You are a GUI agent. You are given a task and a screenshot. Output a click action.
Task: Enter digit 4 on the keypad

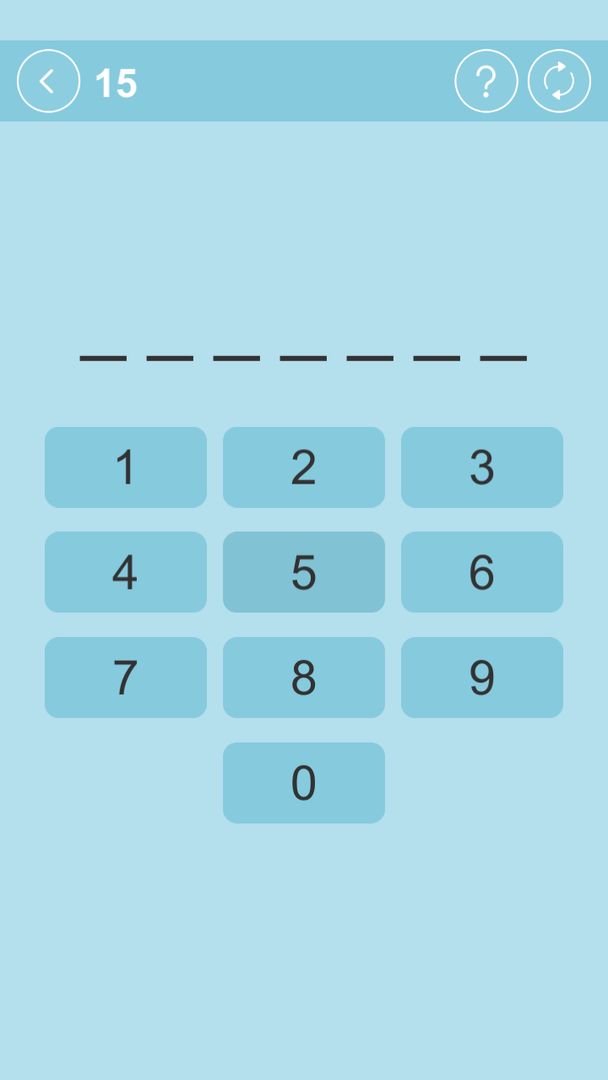pyautogui.click(x=126, y=572)
